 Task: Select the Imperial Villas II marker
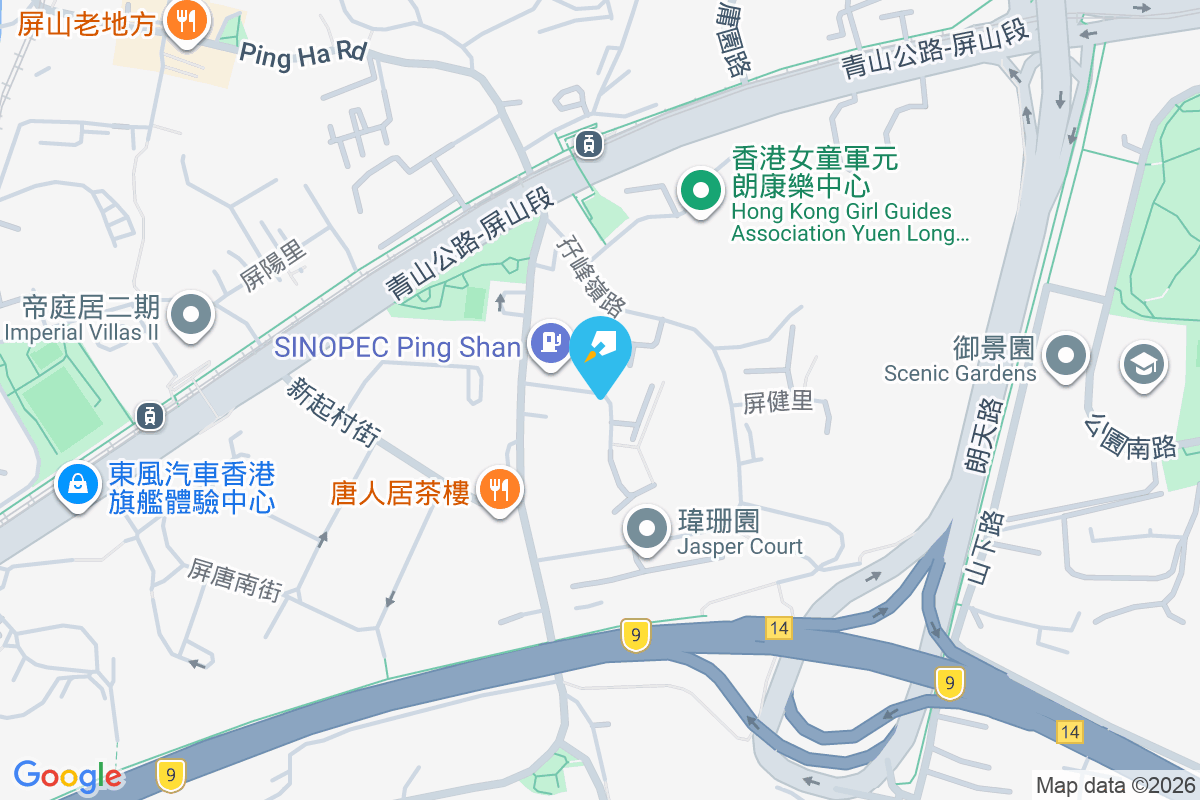pos(191,316)
